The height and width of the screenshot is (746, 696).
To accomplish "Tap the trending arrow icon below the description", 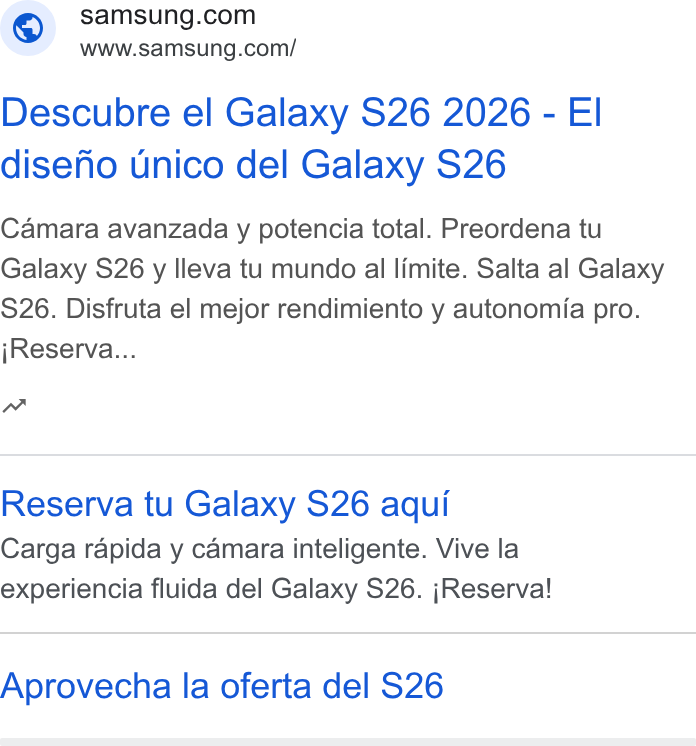I will (14, 406).
